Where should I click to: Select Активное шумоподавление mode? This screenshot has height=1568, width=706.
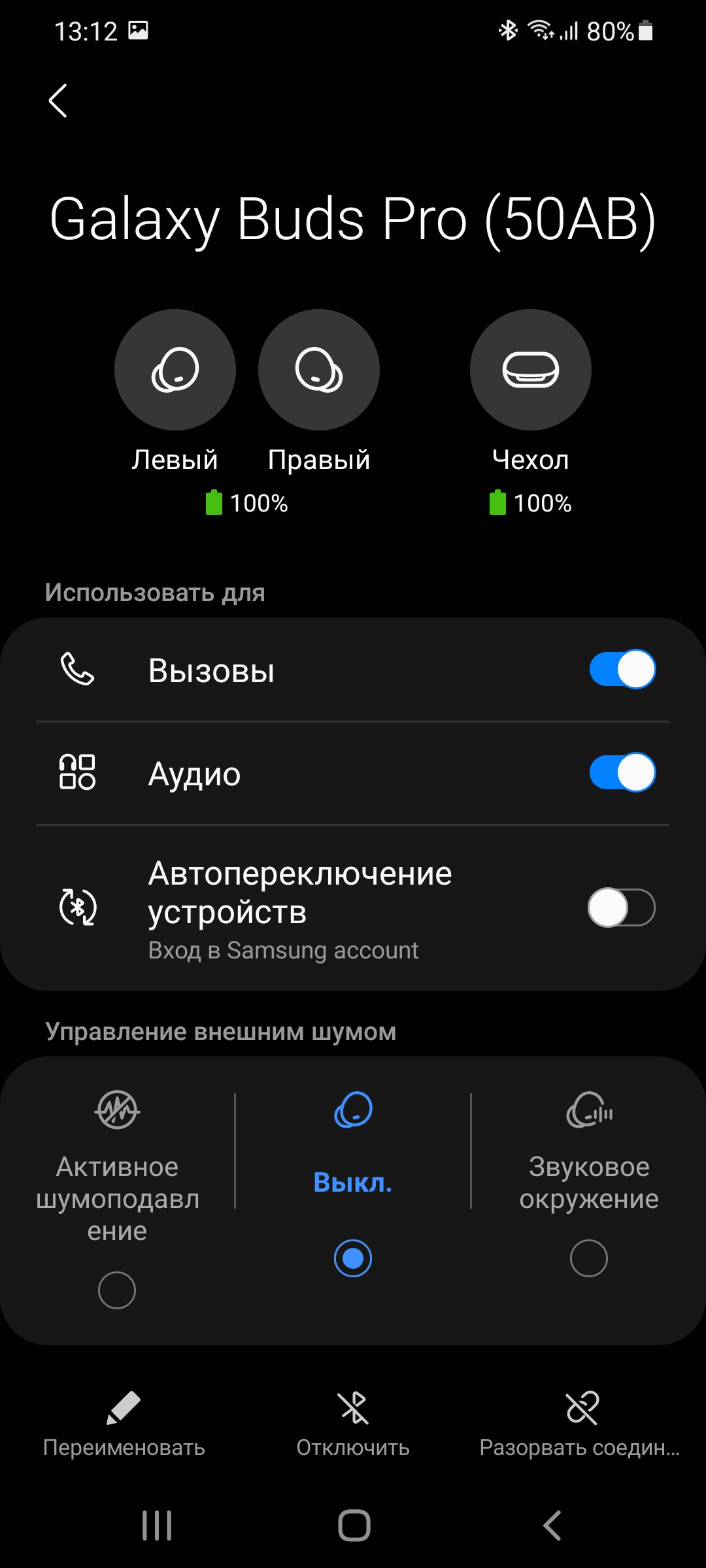(117, 1290)
